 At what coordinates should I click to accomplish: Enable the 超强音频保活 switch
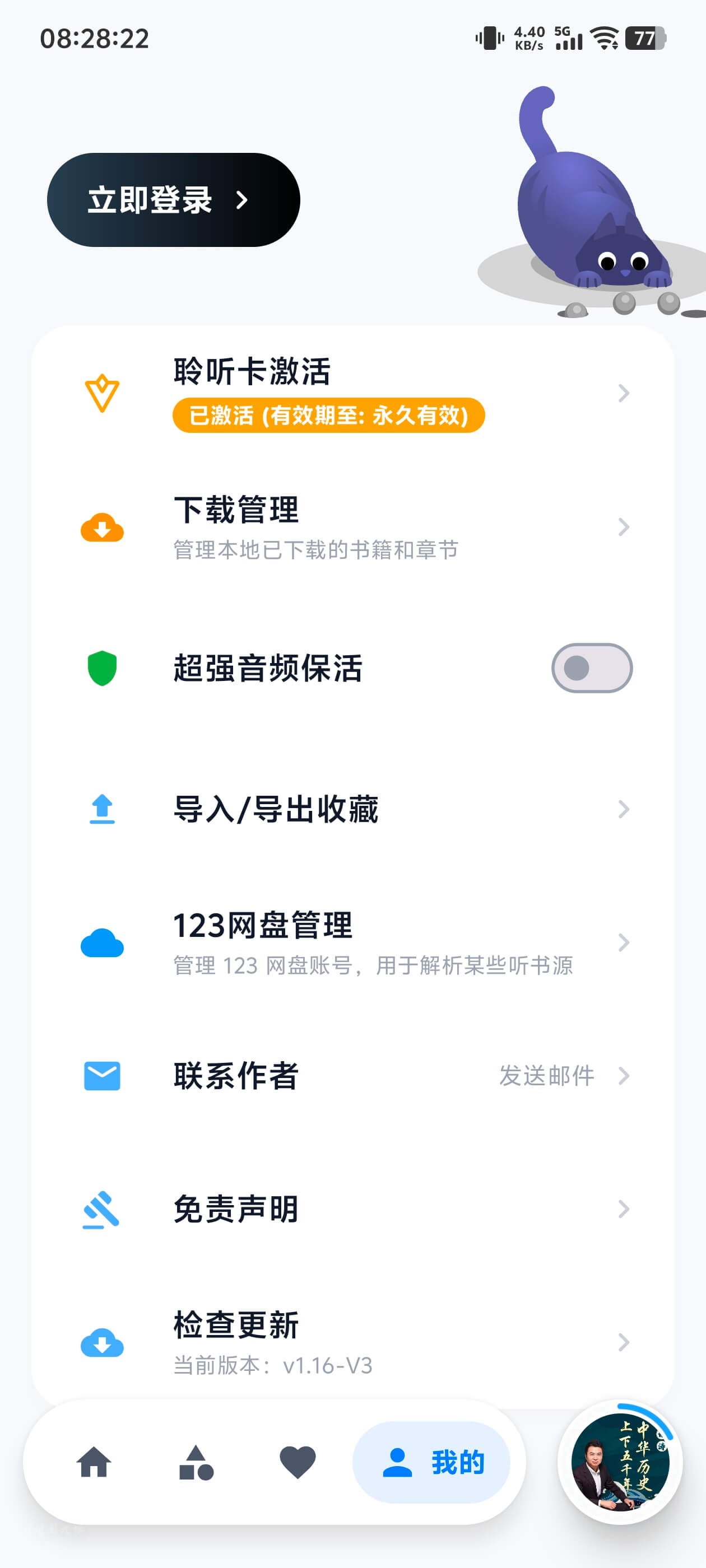[592, 668]
